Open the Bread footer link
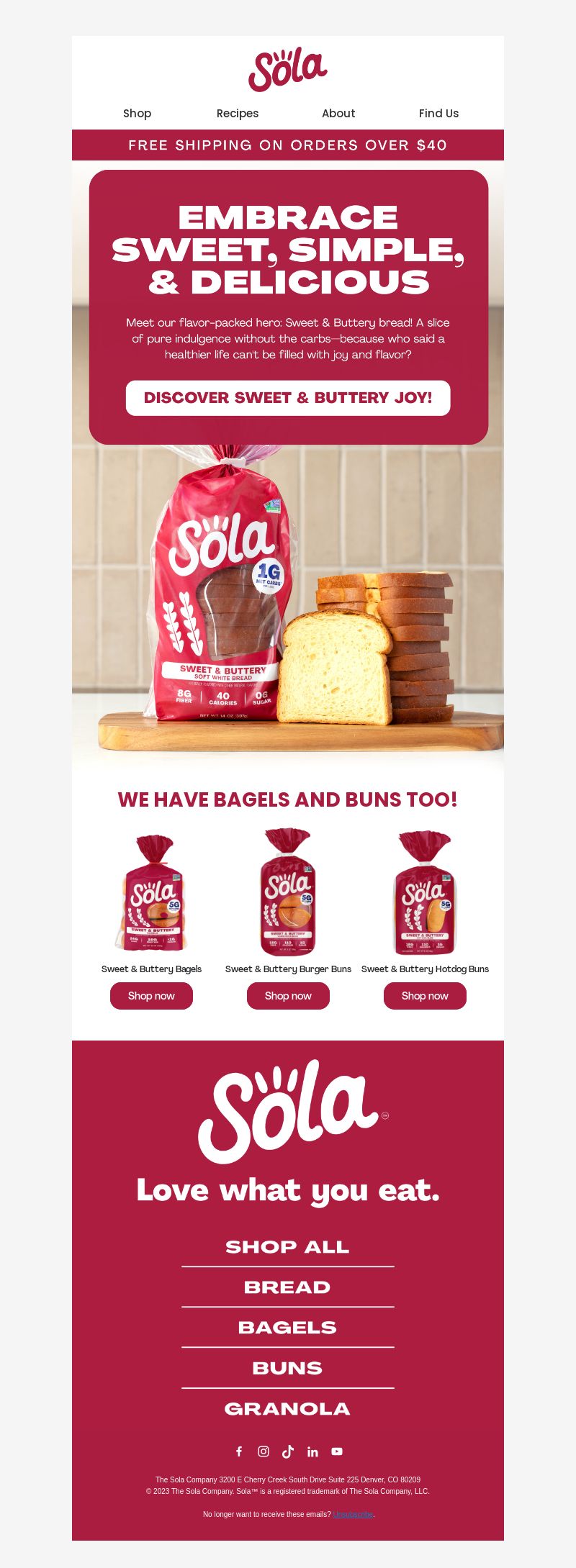 tap(287, 1287)
